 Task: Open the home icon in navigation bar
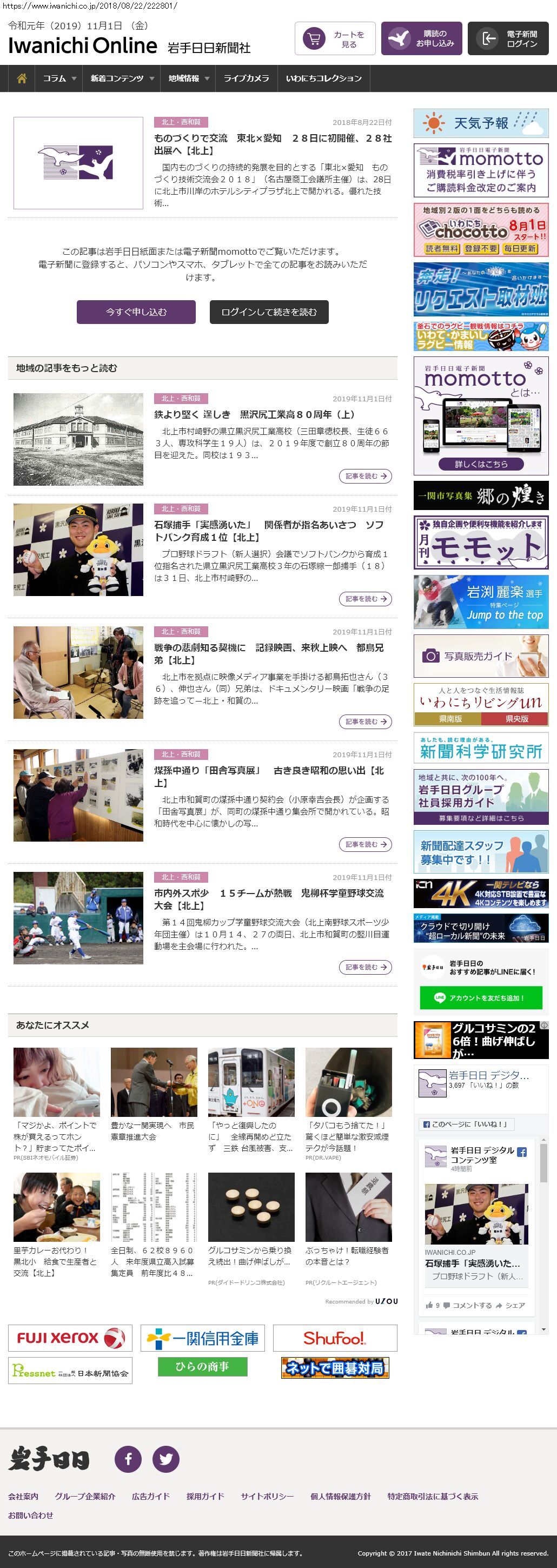[x=22, y=78]
